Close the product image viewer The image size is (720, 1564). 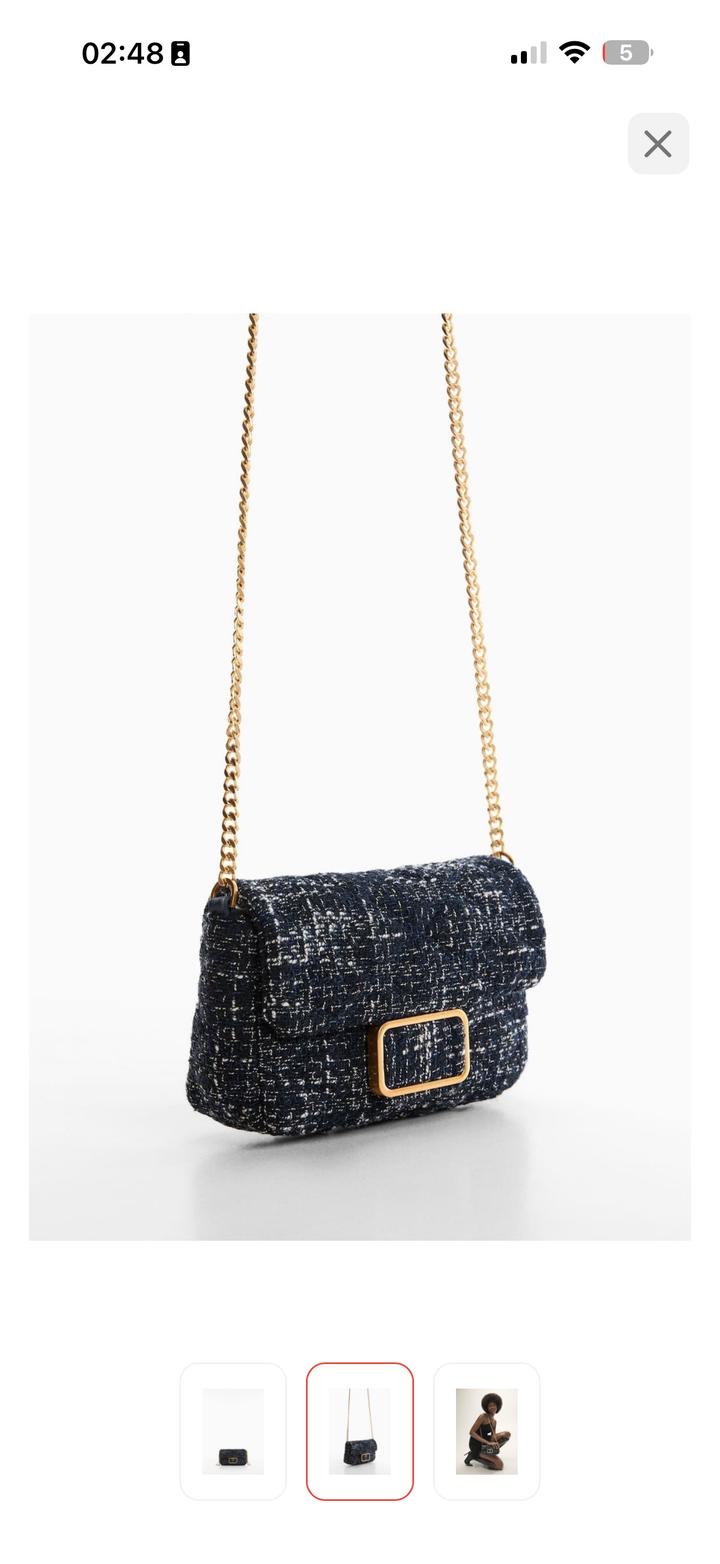click(657, 144)
